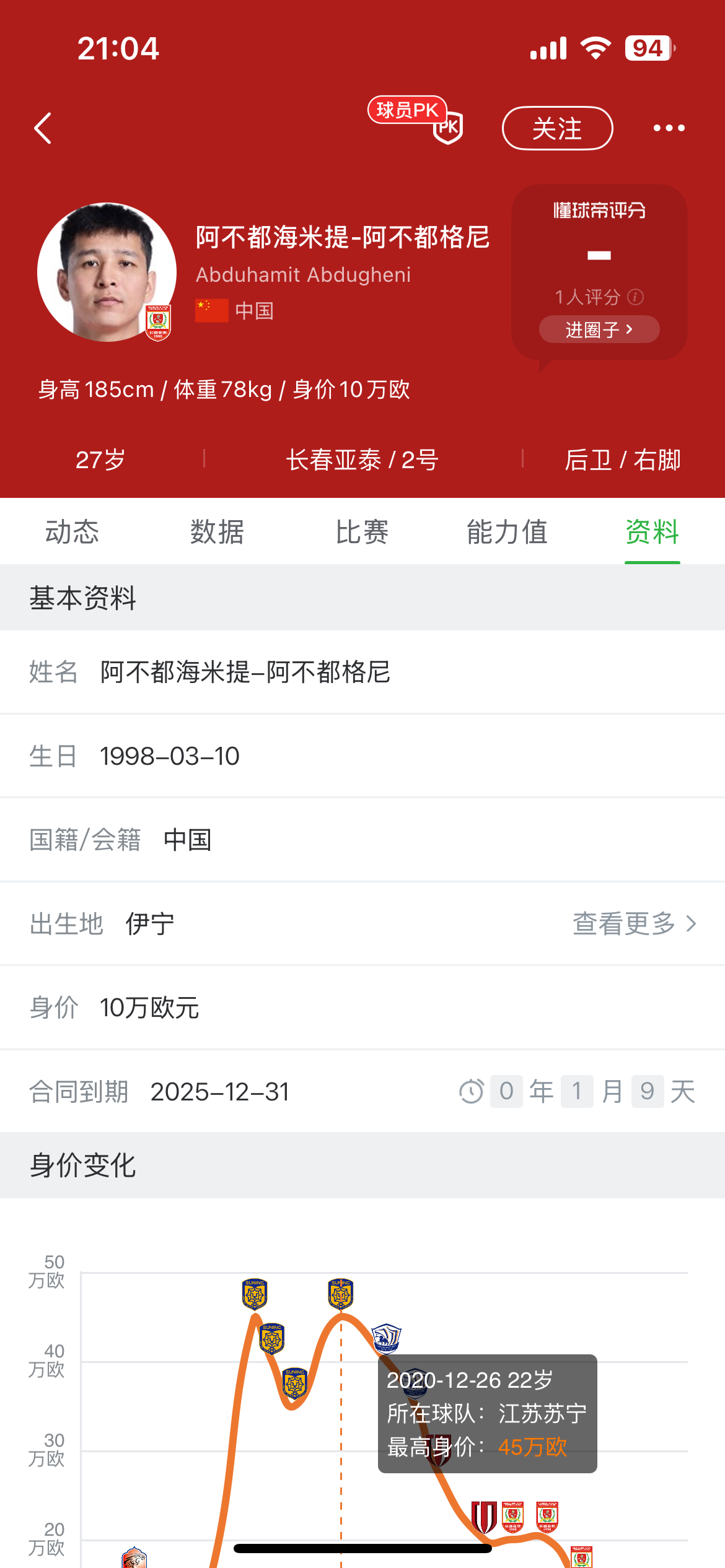
Task: Open the player's profile photo
Action: (x=107, y=272)
